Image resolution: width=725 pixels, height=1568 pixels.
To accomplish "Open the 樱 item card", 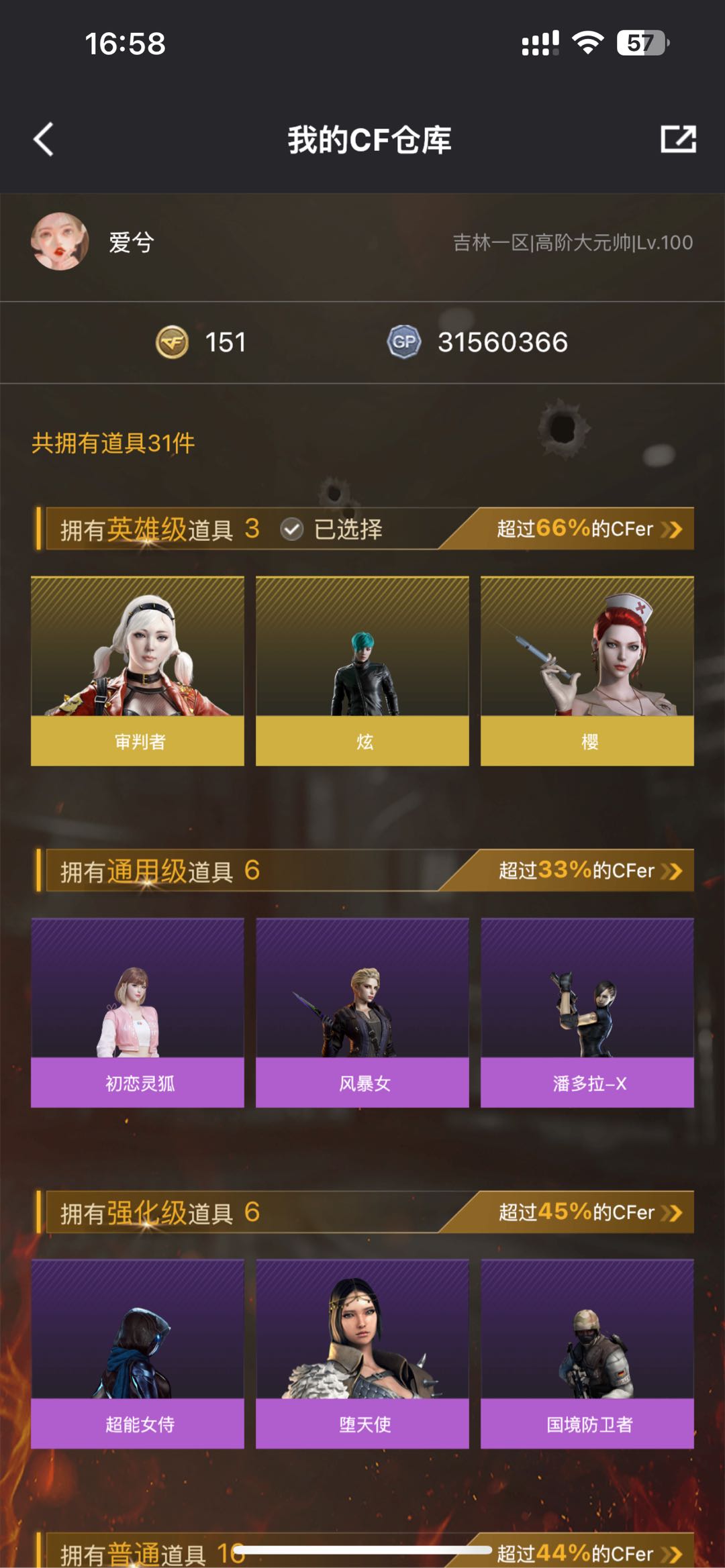I will click(587, 671).
